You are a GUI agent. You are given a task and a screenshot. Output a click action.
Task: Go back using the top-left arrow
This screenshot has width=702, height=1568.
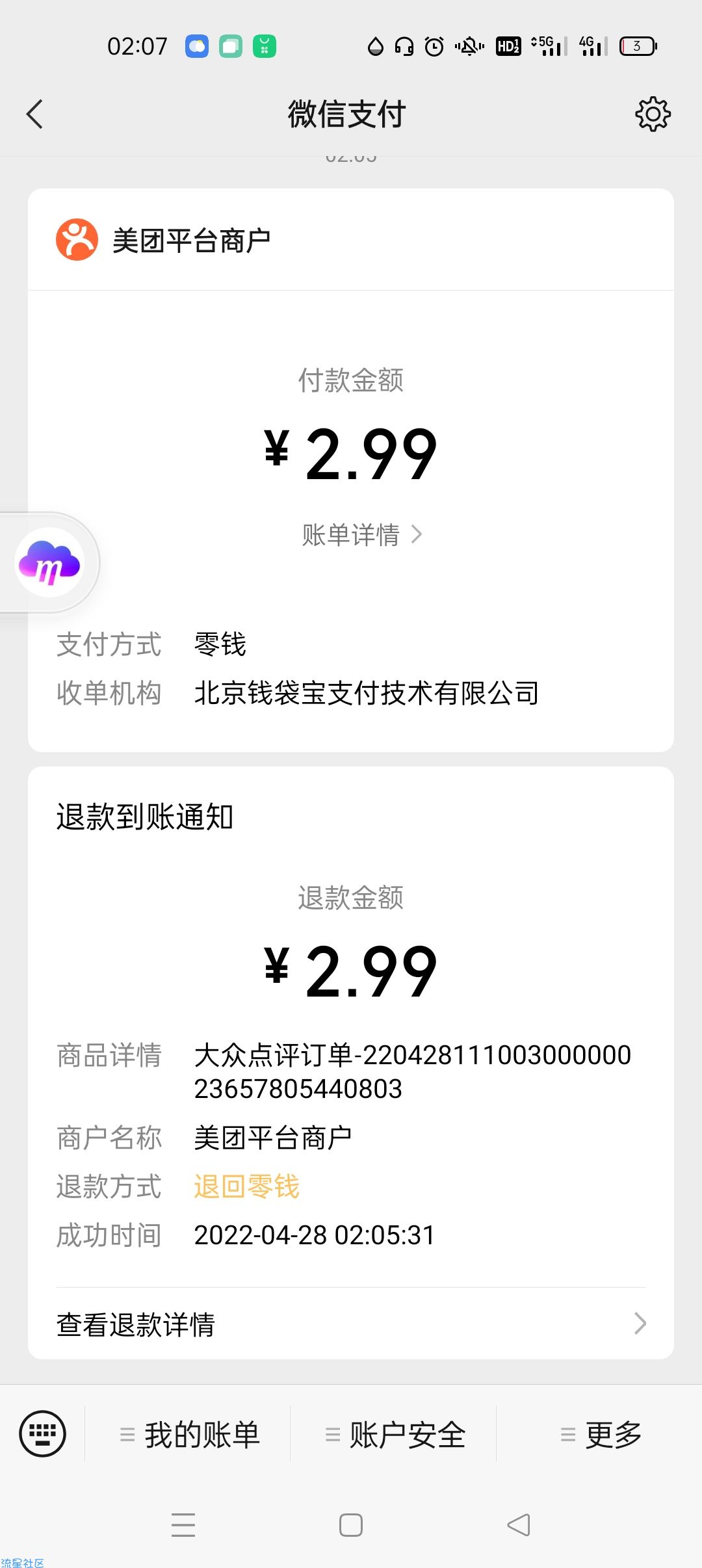(x=35, y=114)
